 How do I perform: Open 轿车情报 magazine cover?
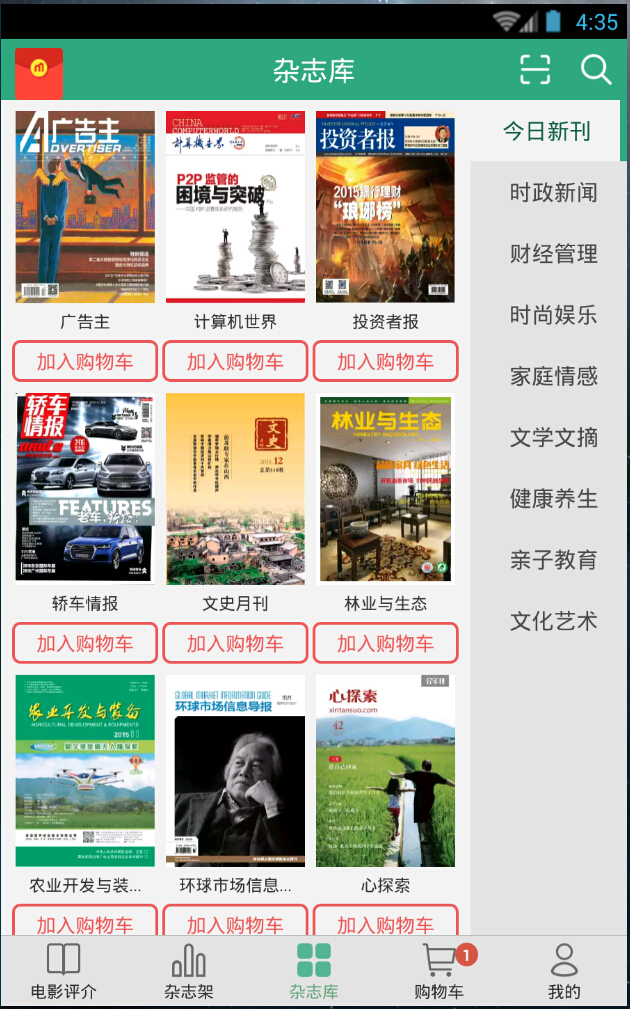(85, 489)
